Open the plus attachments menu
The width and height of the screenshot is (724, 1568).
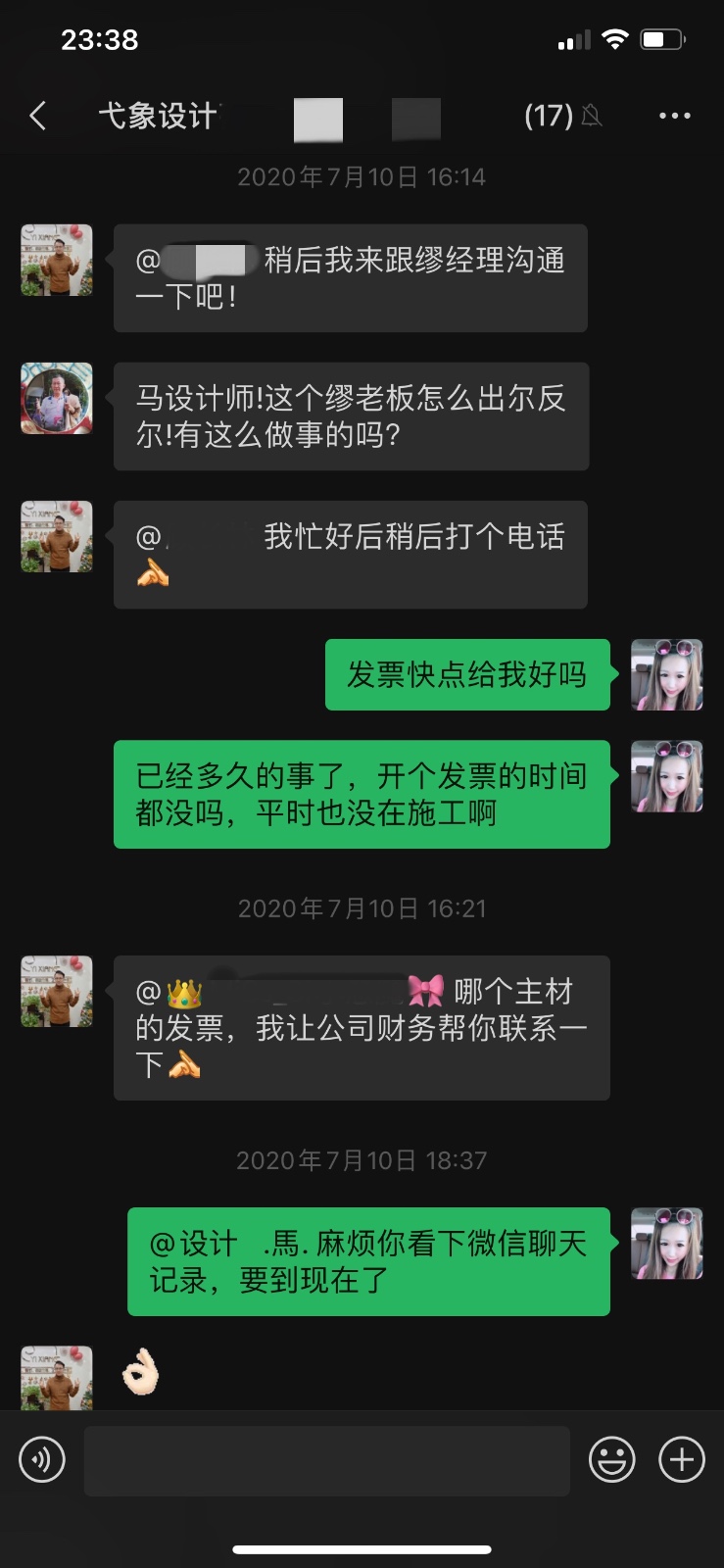pos(682,1459)
